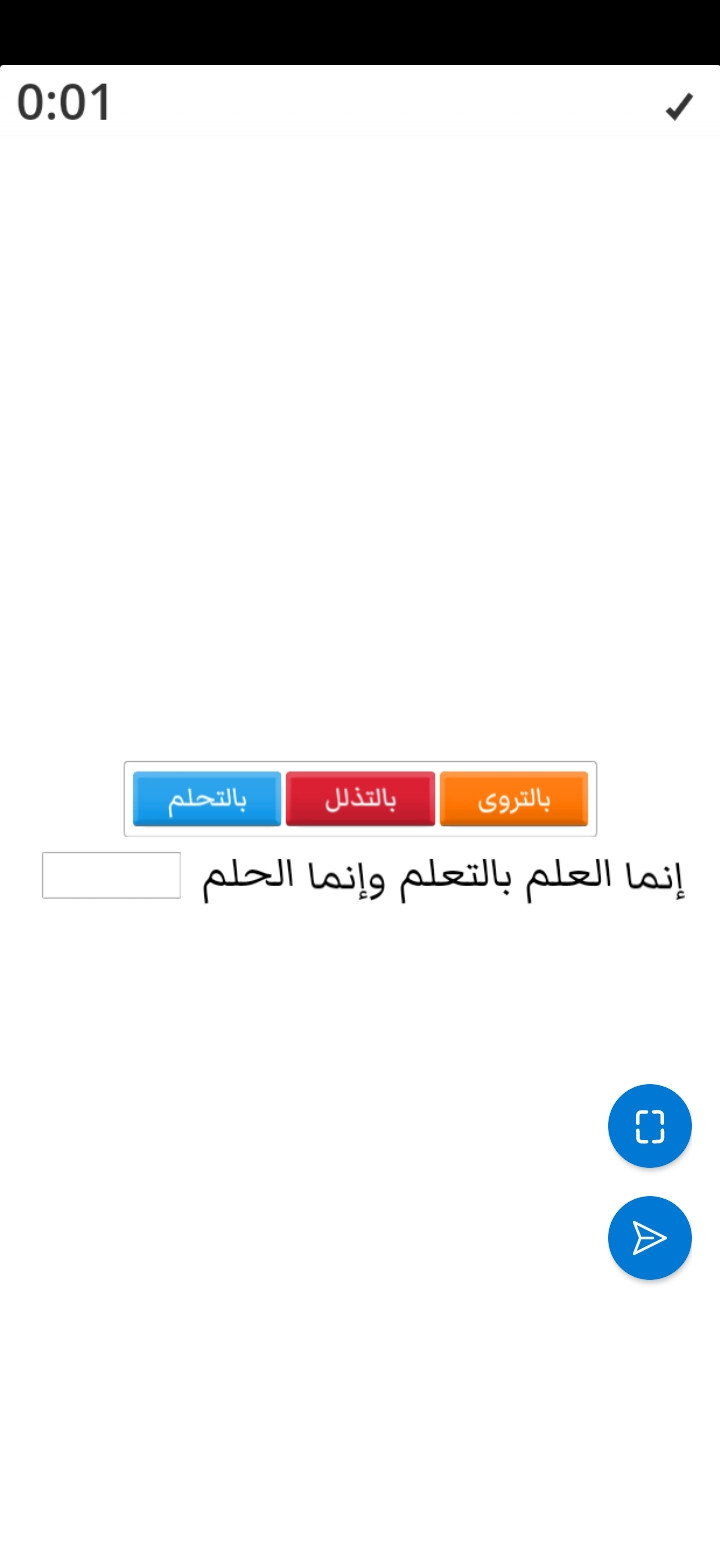Image resolution: width=720 pixels, height=1560 pixels.
Task: Enter fullscreen with the blue expand button
Action: [650, 1126]
